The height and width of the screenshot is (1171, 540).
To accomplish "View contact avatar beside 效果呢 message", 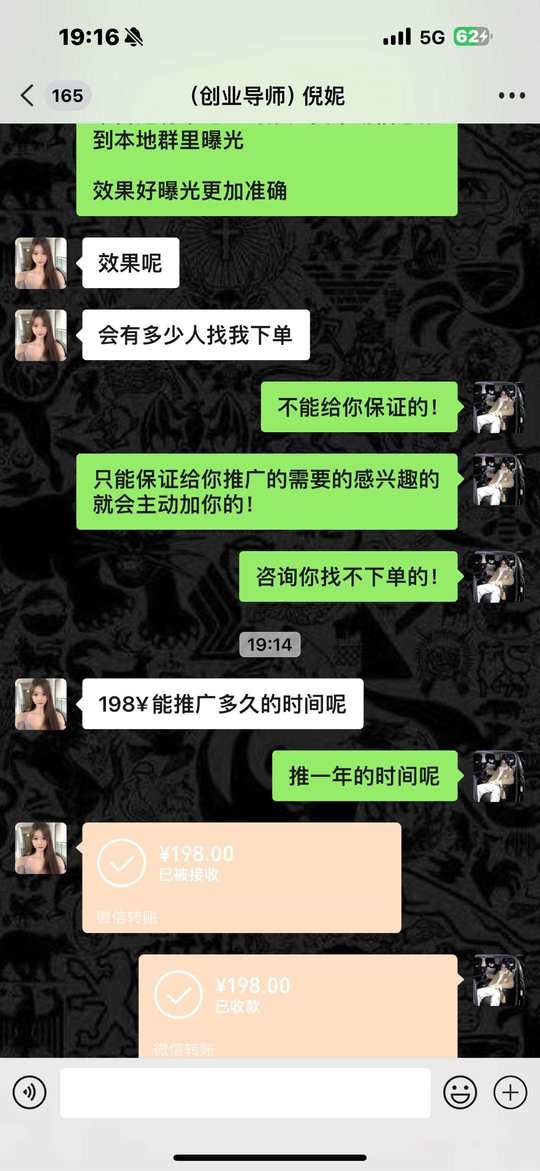I will coord(41,263).
